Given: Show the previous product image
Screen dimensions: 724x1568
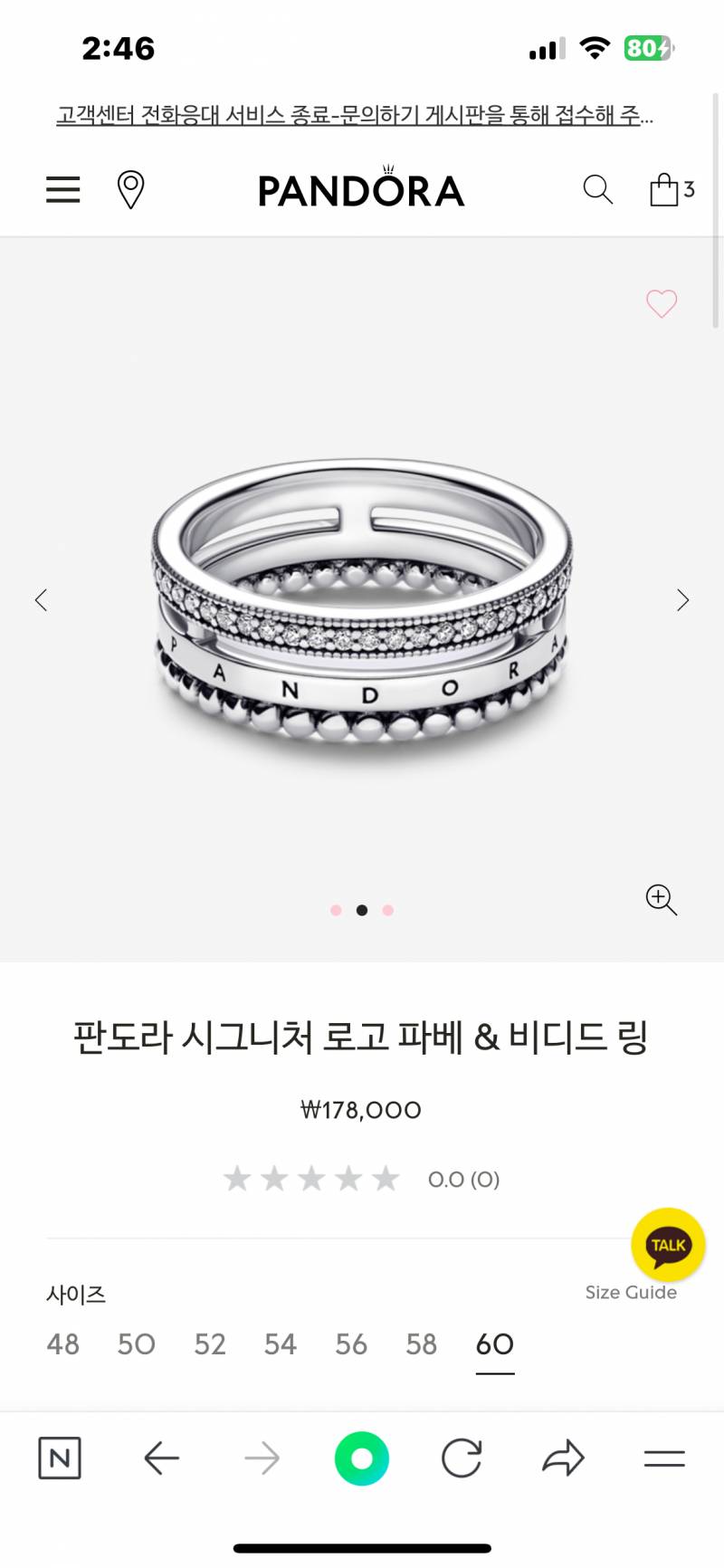Looking at the screenshot, I should pos(41,600).
